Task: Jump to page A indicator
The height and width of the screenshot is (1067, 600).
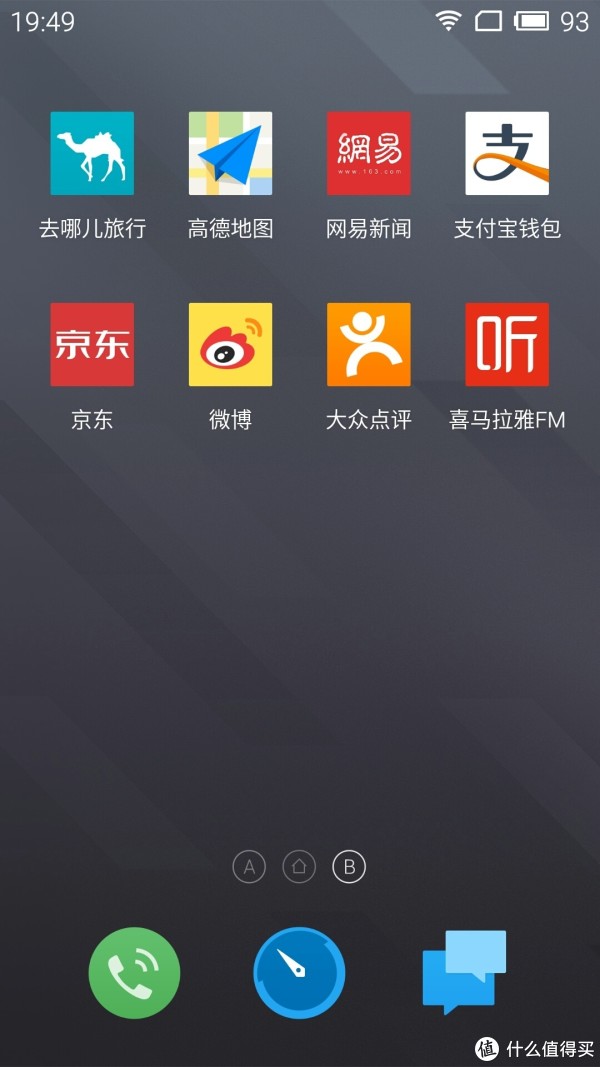Action: [x=249, y=867]
